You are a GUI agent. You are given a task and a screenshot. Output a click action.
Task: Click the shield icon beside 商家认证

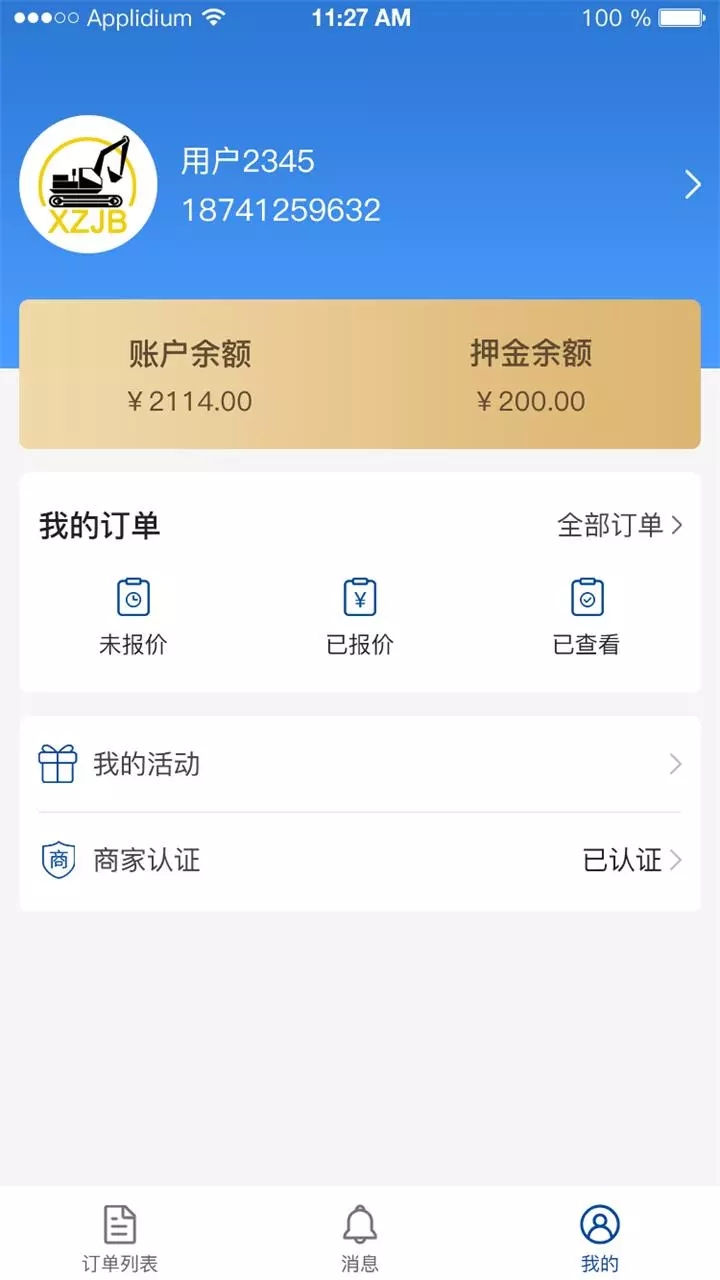point(57,860)
